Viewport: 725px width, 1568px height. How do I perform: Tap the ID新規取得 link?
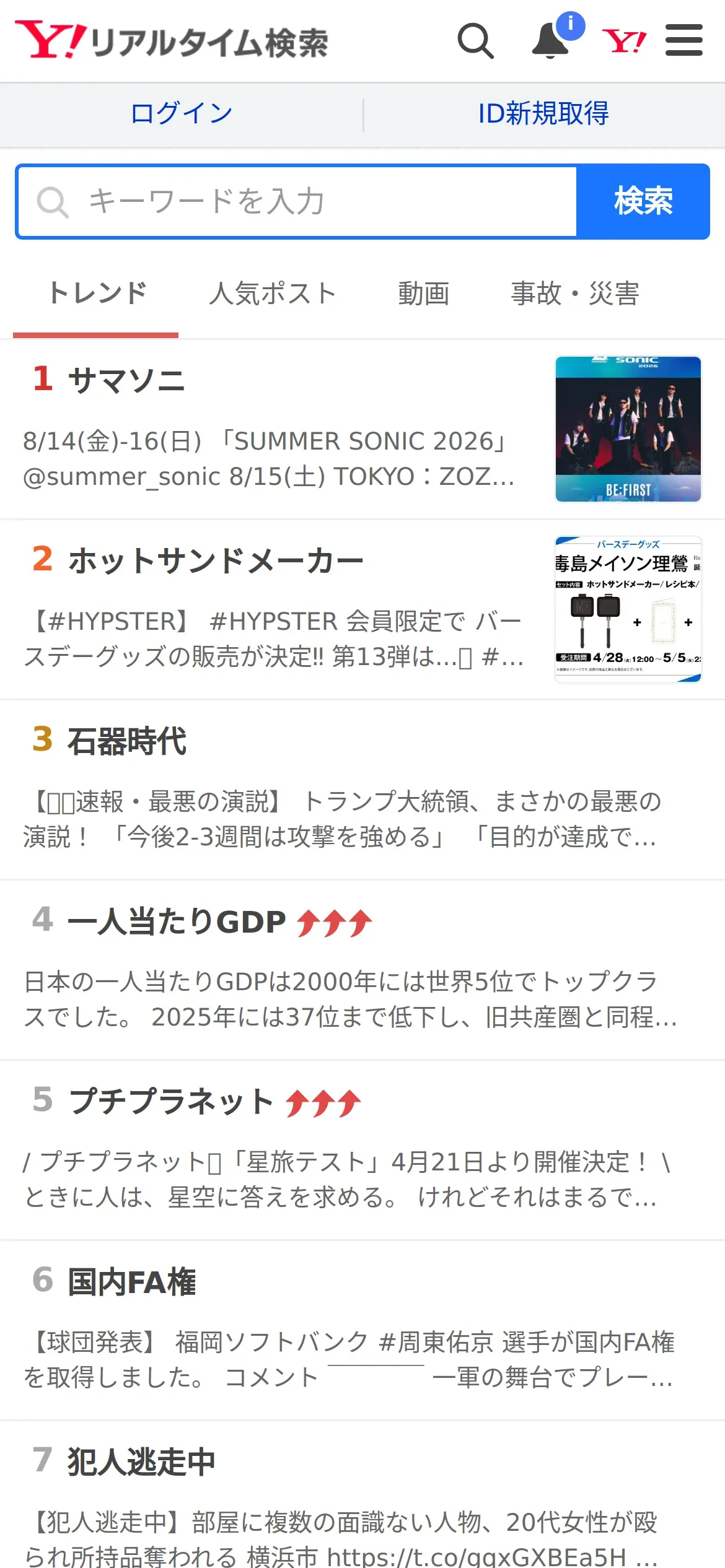543,113
